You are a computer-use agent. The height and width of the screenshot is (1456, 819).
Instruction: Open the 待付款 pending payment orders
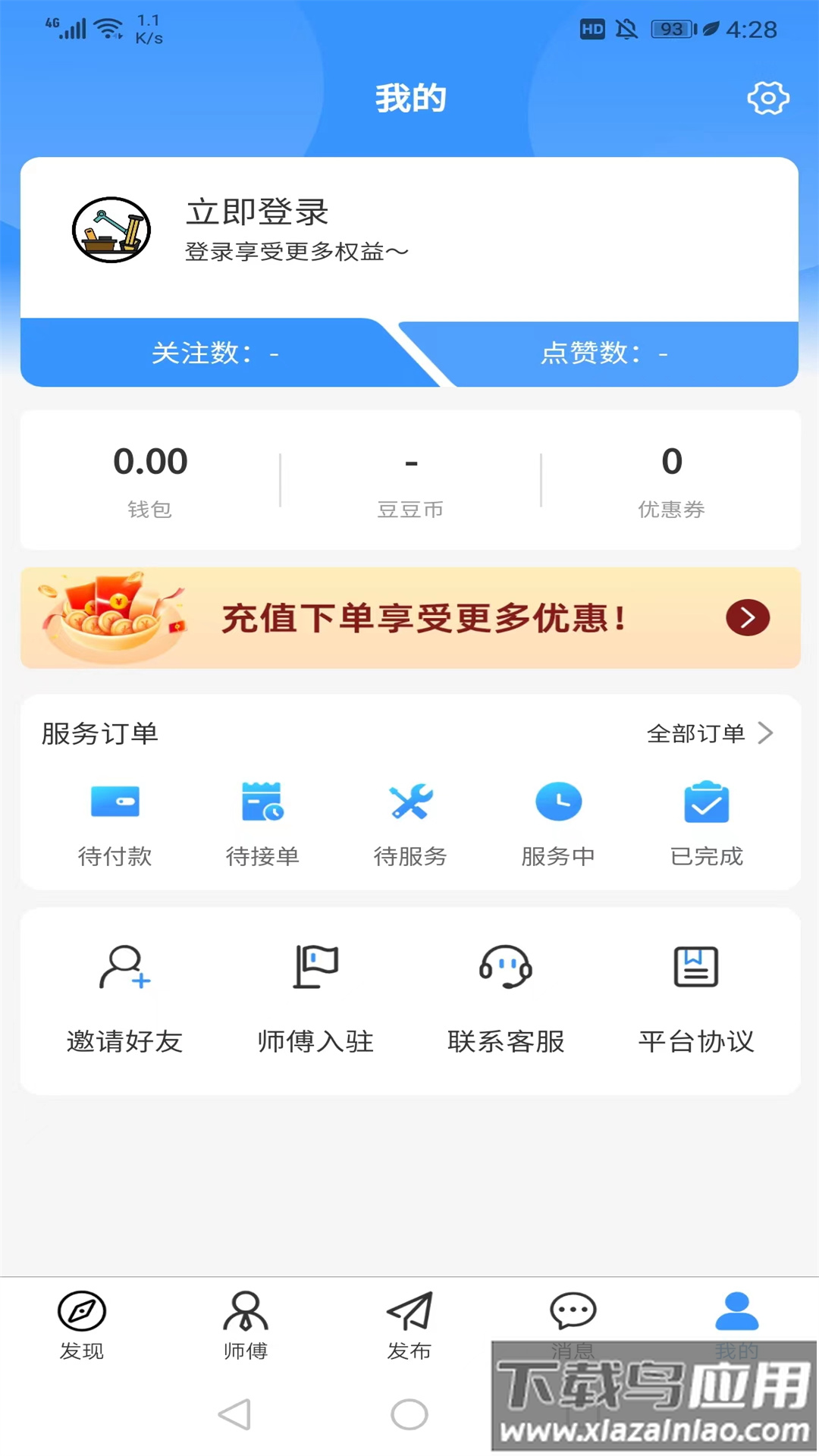(x=115, y=823)
